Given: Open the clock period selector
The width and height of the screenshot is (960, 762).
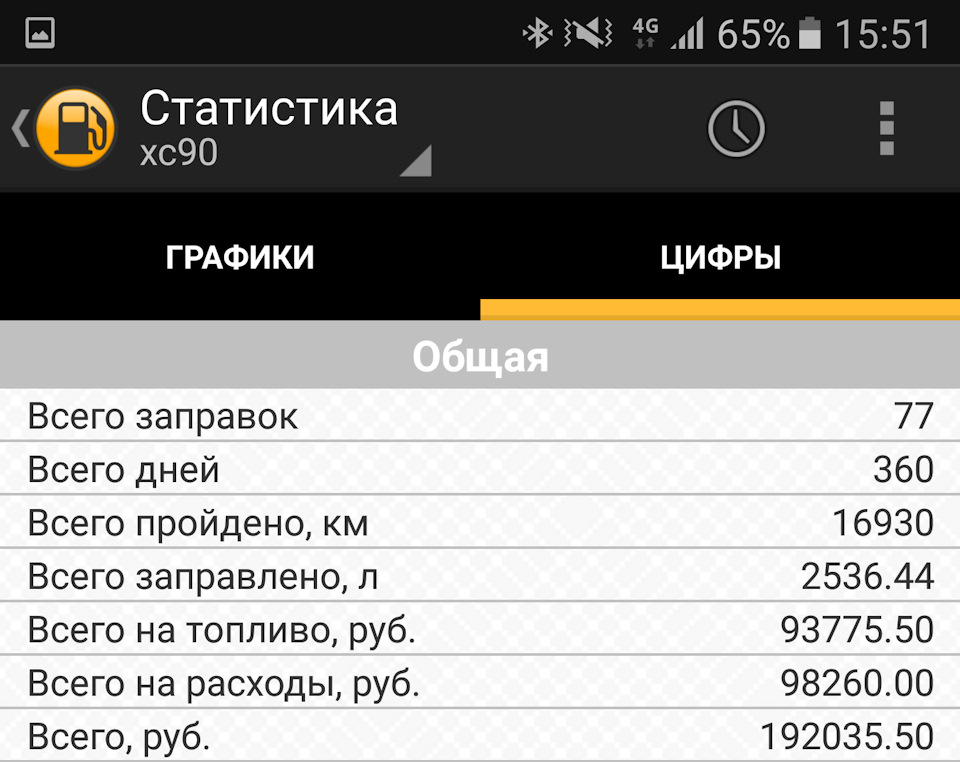Looking at the screenshot, I should 736,130.
